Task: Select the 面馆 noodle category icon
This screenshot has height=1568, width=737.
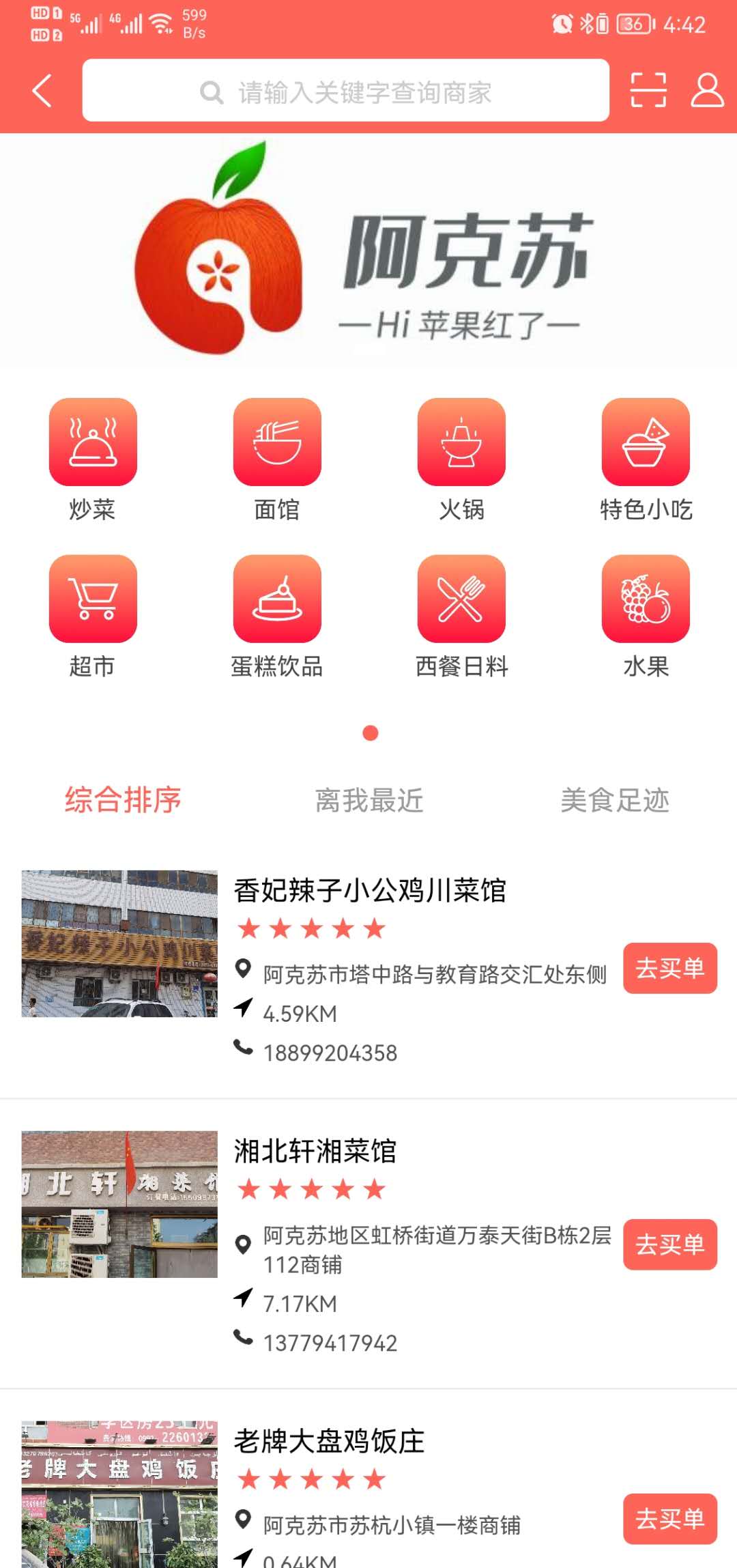Action: pyautogui.click(x=277, y=442)
